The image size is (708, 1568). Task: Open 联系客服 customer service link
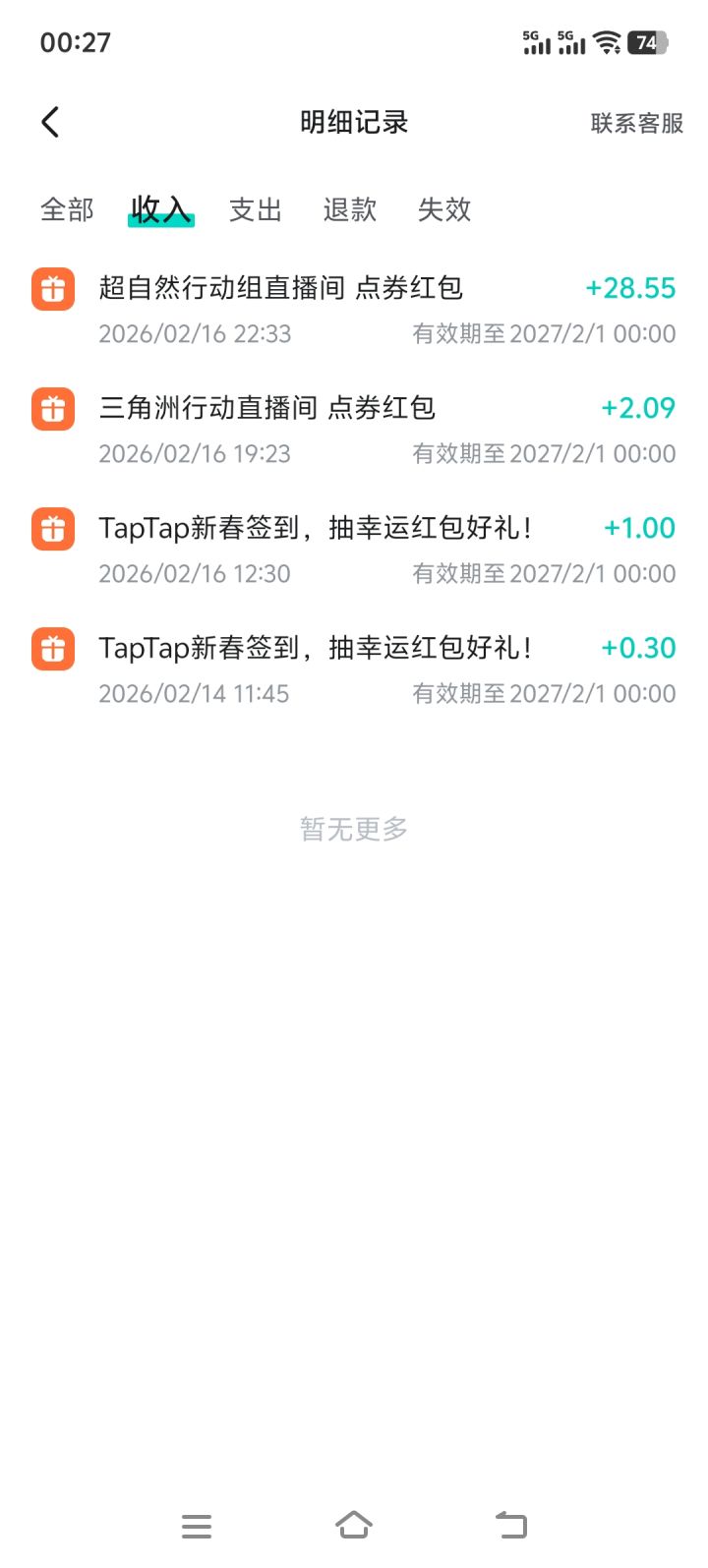636,123
